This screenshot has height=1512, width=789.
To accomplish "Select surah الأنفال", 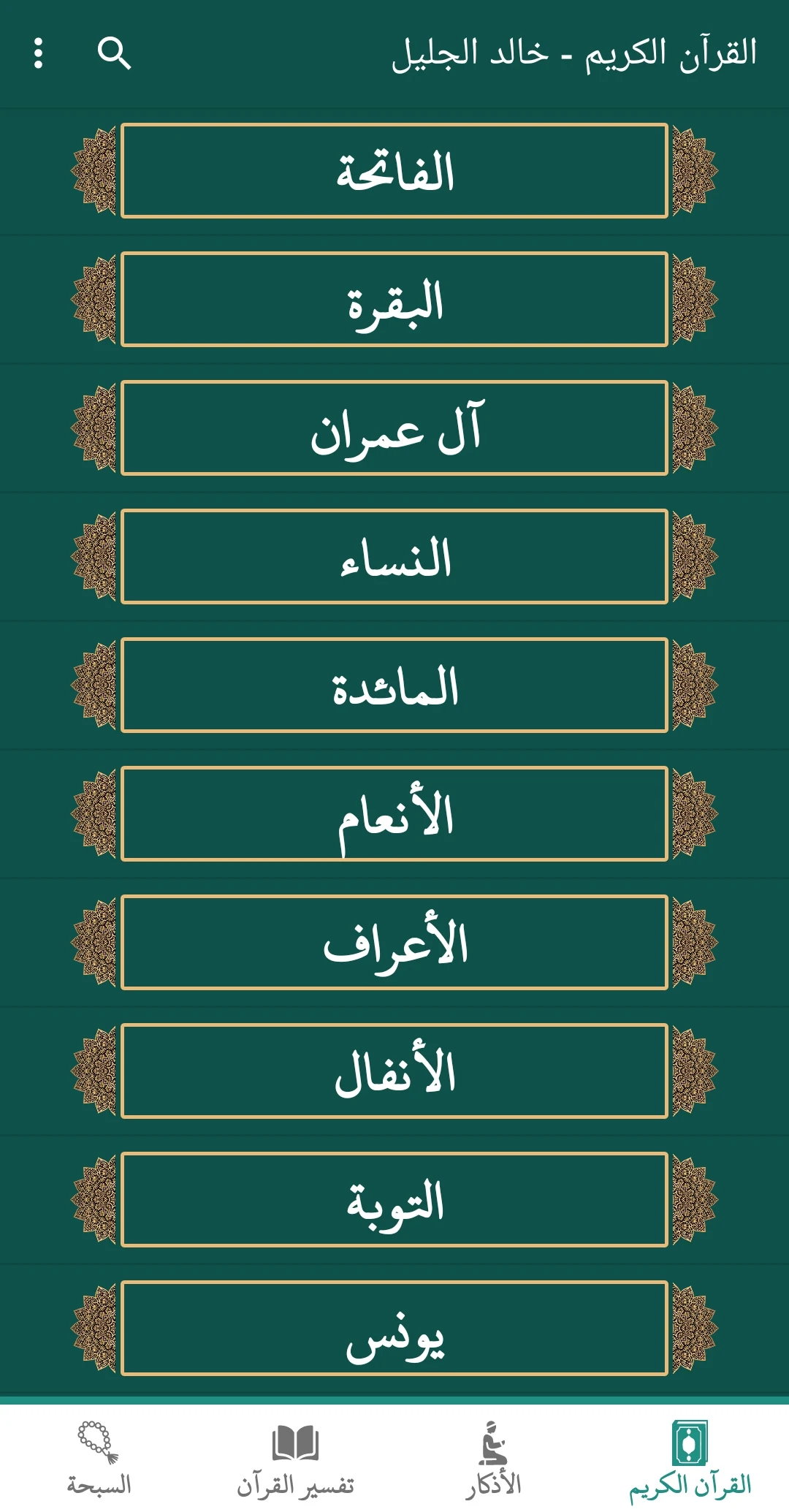I will point(394,1071).
